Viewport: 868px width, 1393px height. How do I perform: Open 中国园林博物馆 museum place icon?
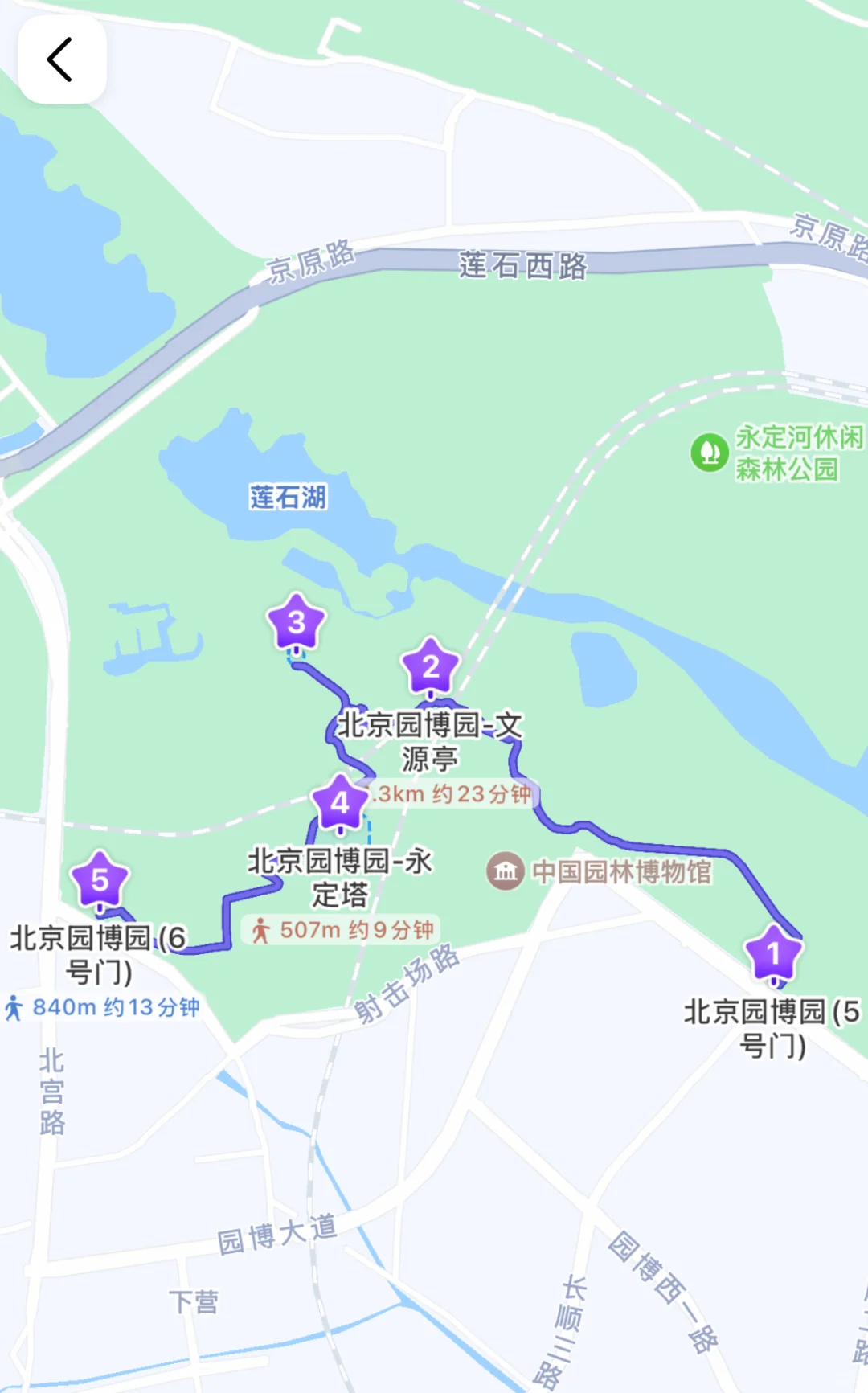pos(506,871)
